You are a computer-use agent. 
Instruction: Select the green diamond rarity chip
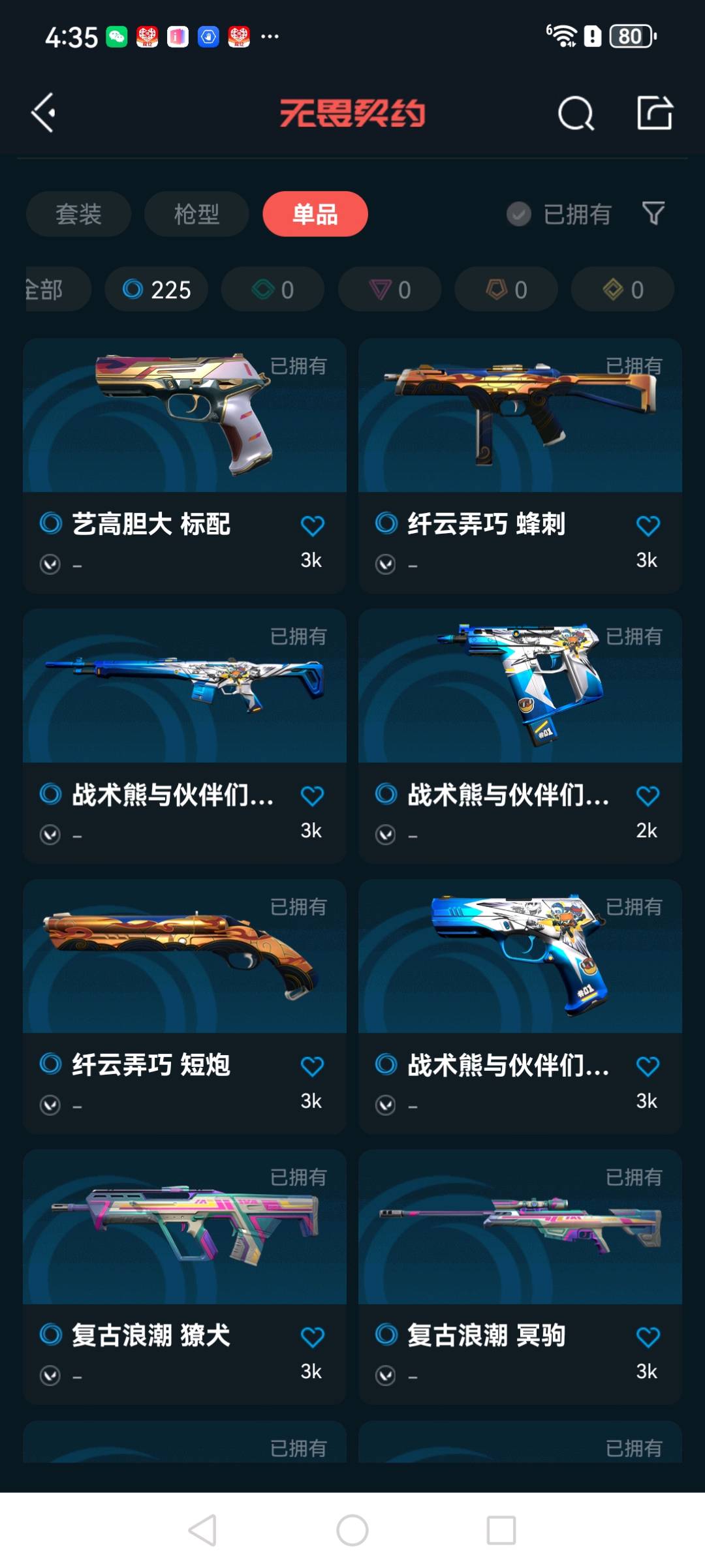(x=273, y=289)
